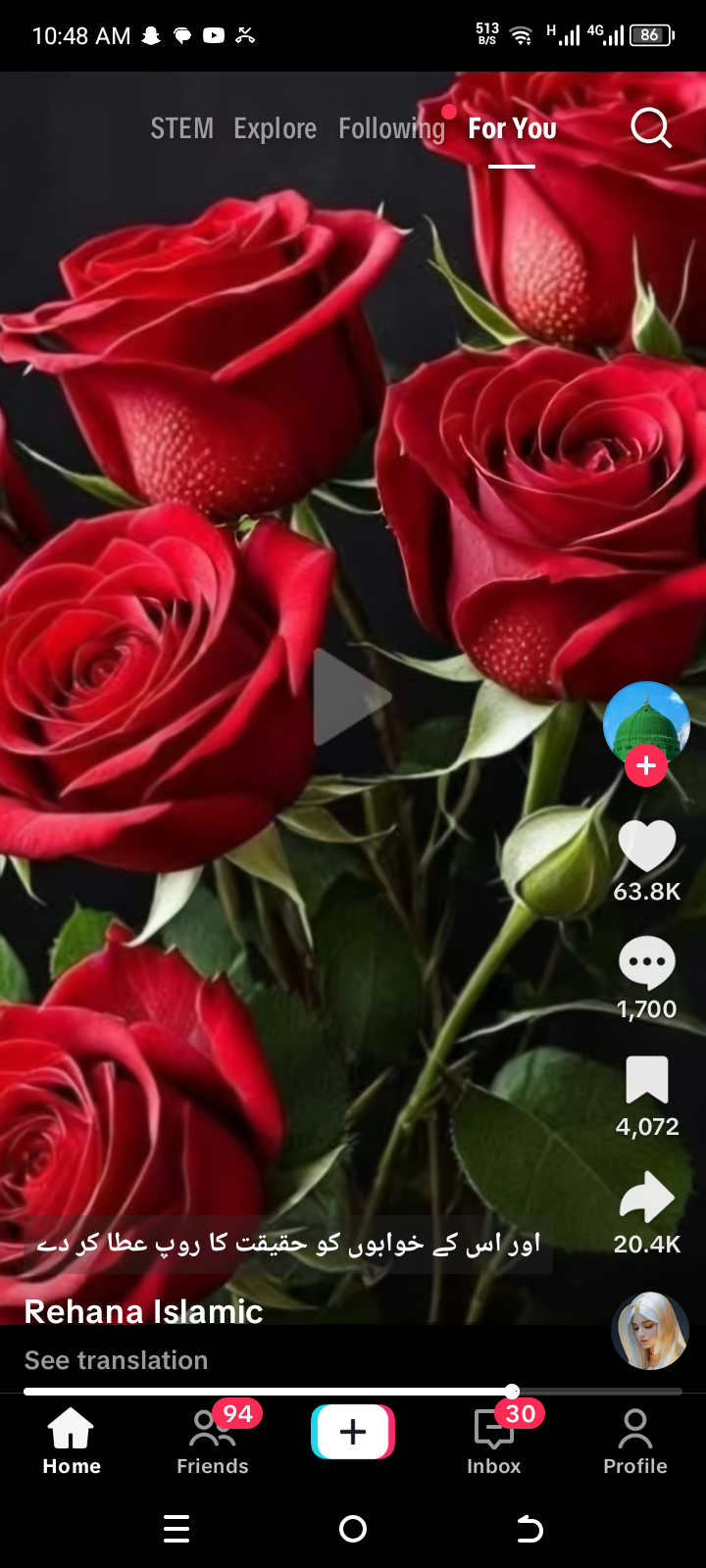Open the comments on this video

point(647,963)
